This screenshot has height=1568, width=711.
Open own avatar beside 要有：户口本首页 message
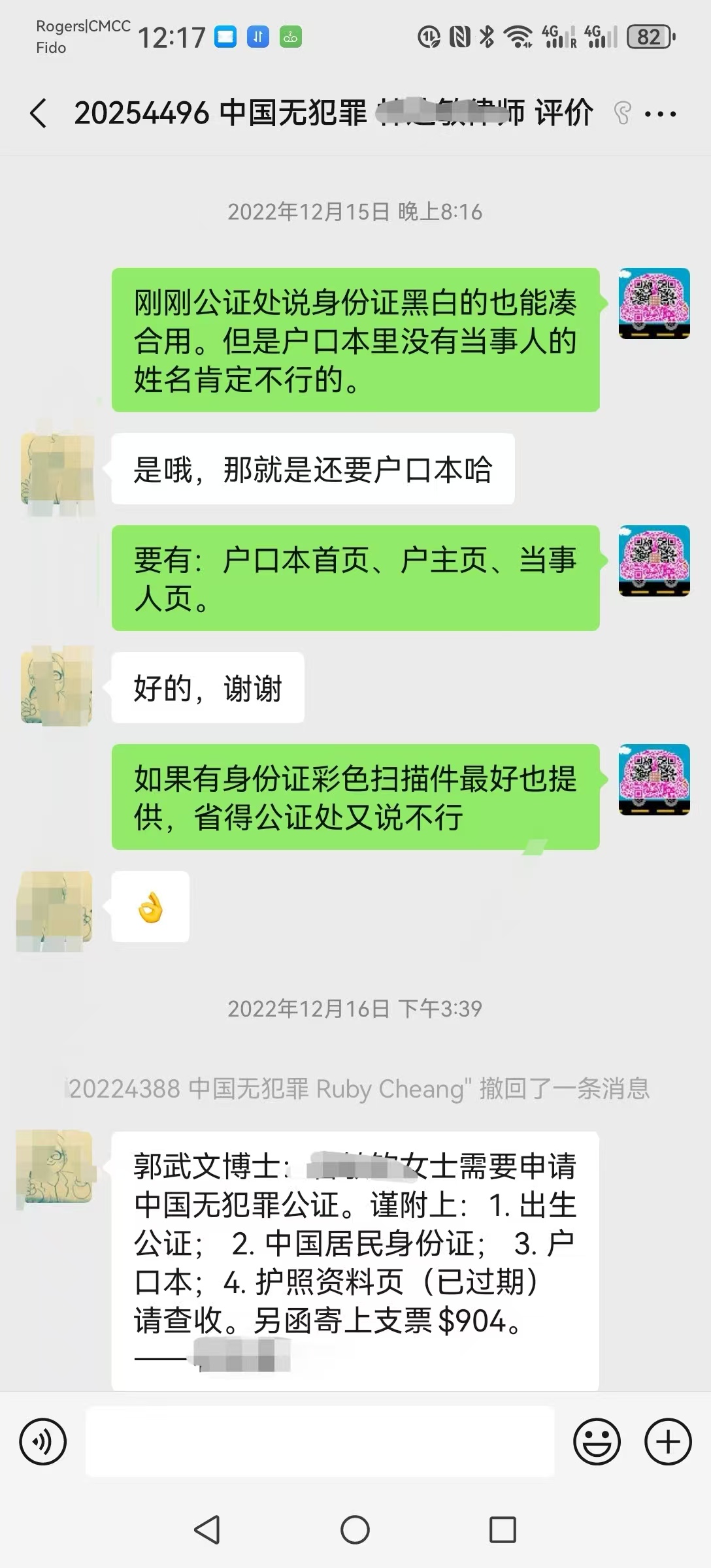pyautogui.click(x=654, y=561)
